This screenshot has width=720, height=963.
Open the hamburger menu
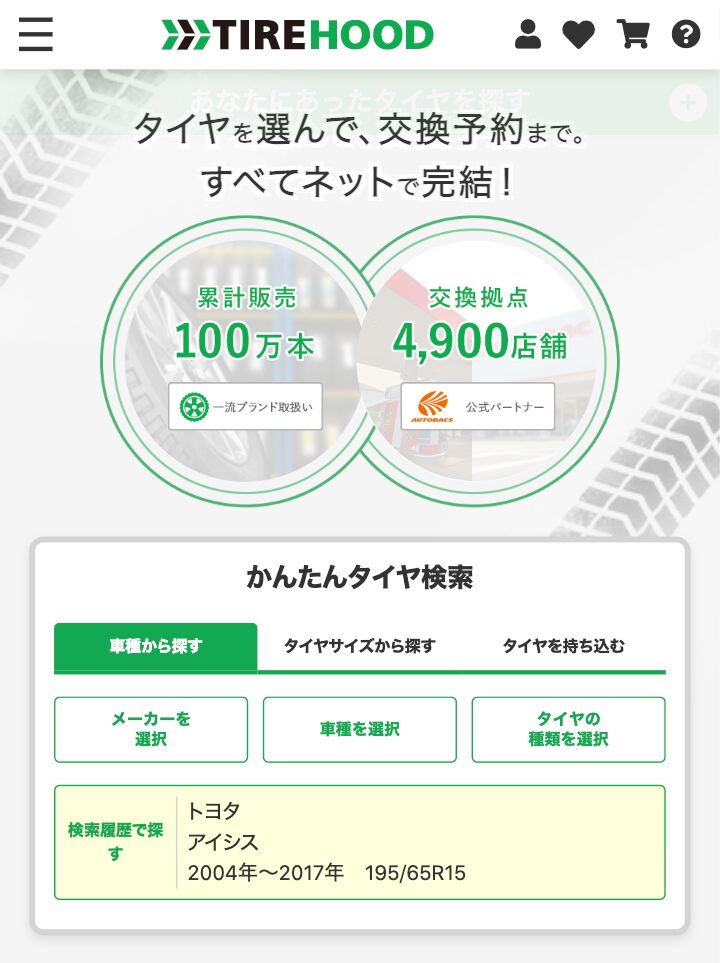(36, 35)
